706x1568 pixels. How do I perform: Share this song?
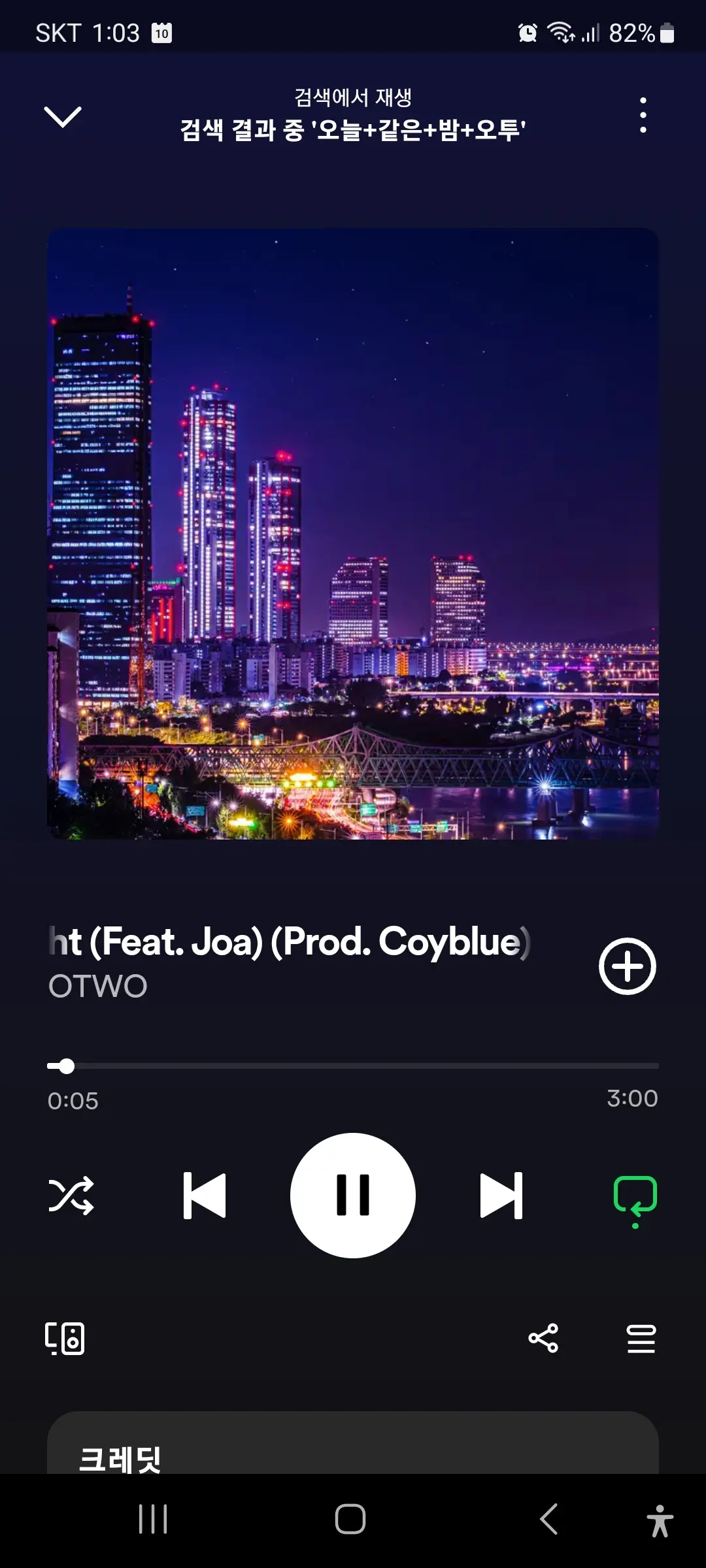543,1339
